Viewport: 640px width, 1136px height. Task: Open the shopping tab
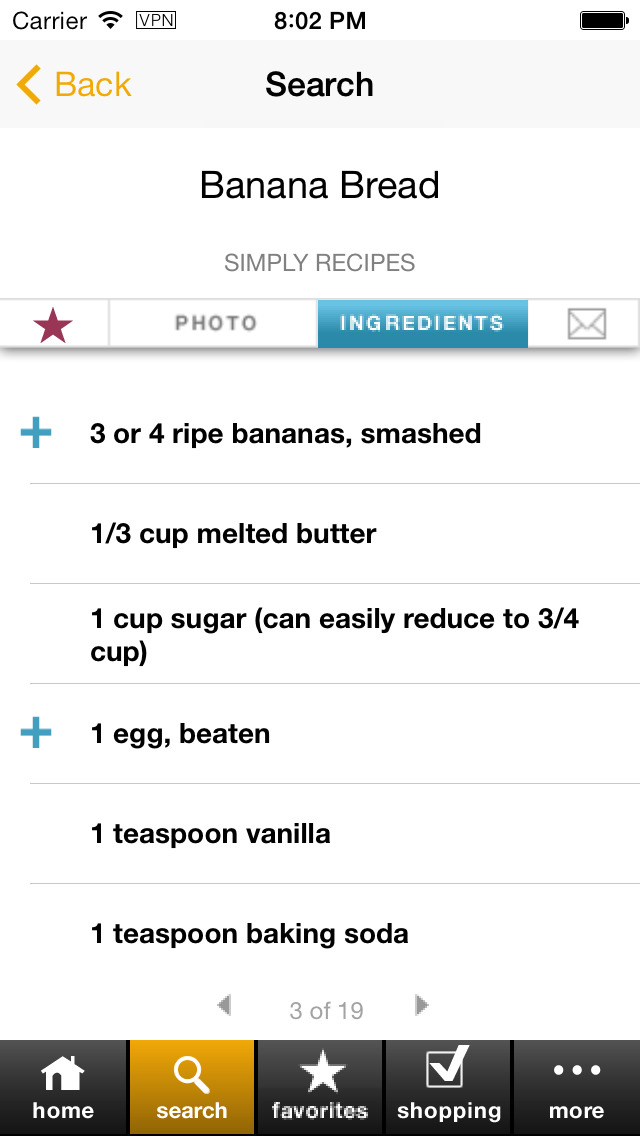(448, 1088)
